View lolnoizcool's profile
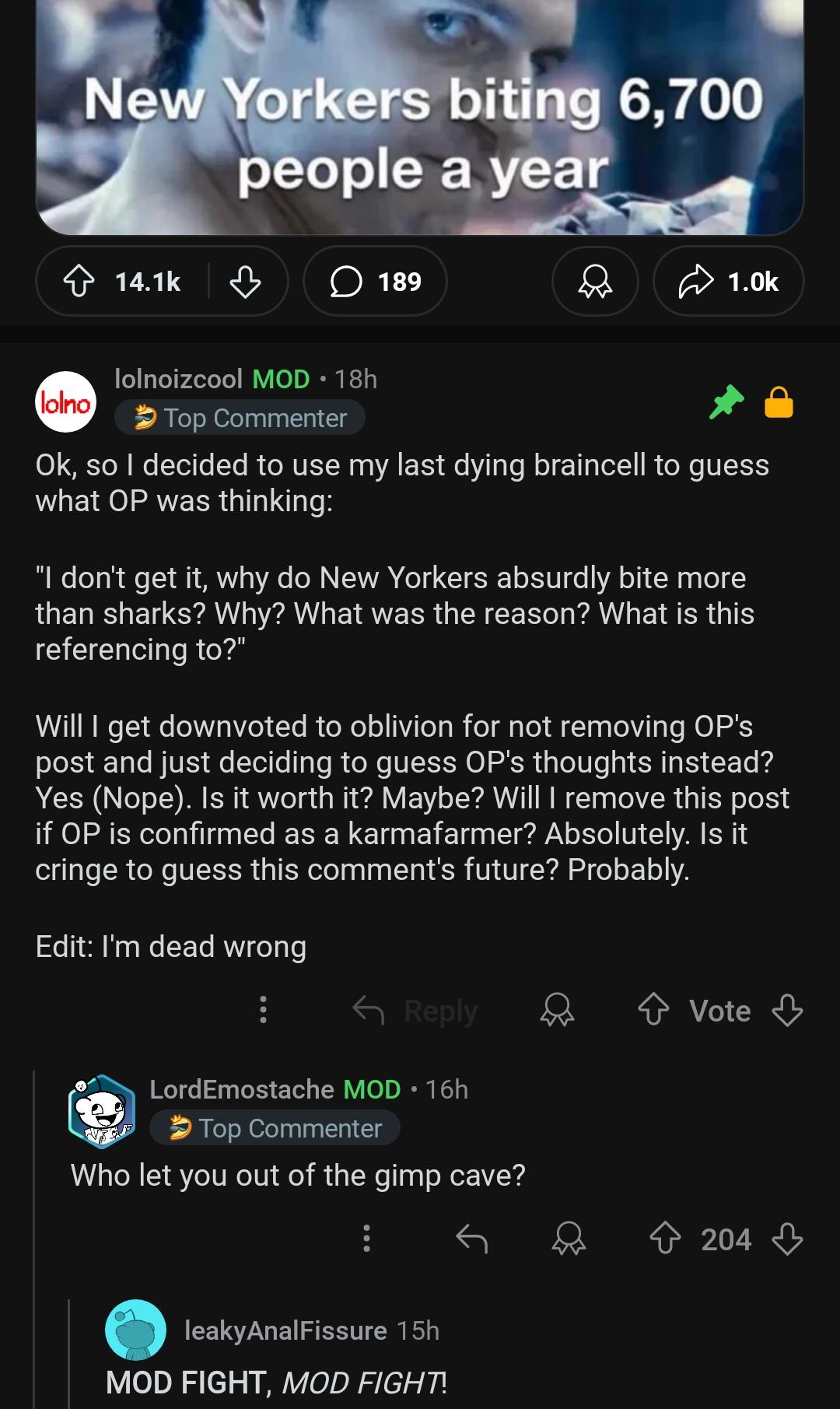Viewport: 840px width, 1409px height. click(x=178, y=379)
